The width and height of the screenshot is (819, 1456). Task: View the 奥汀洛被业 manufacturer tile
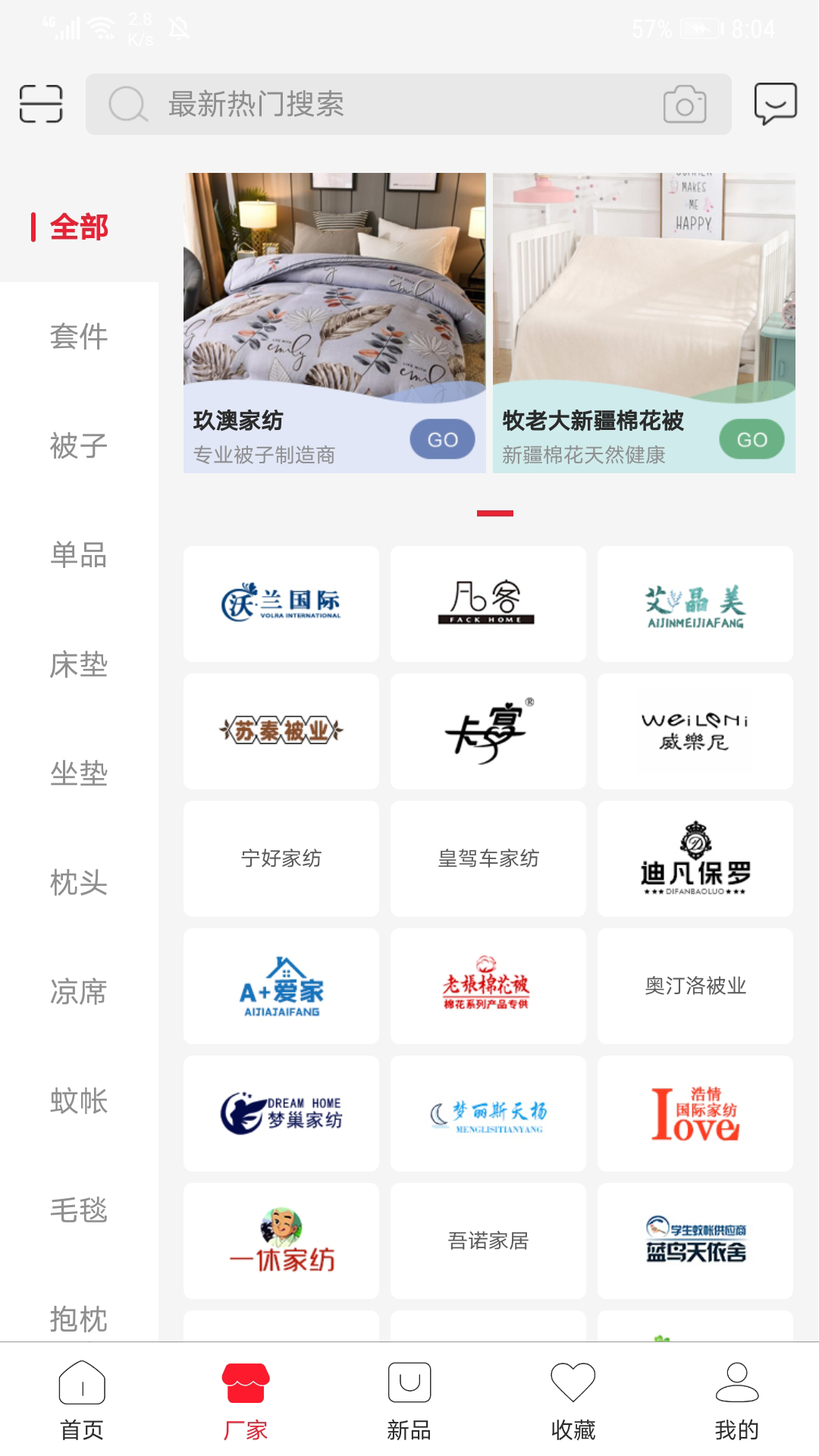click(695, 986)
